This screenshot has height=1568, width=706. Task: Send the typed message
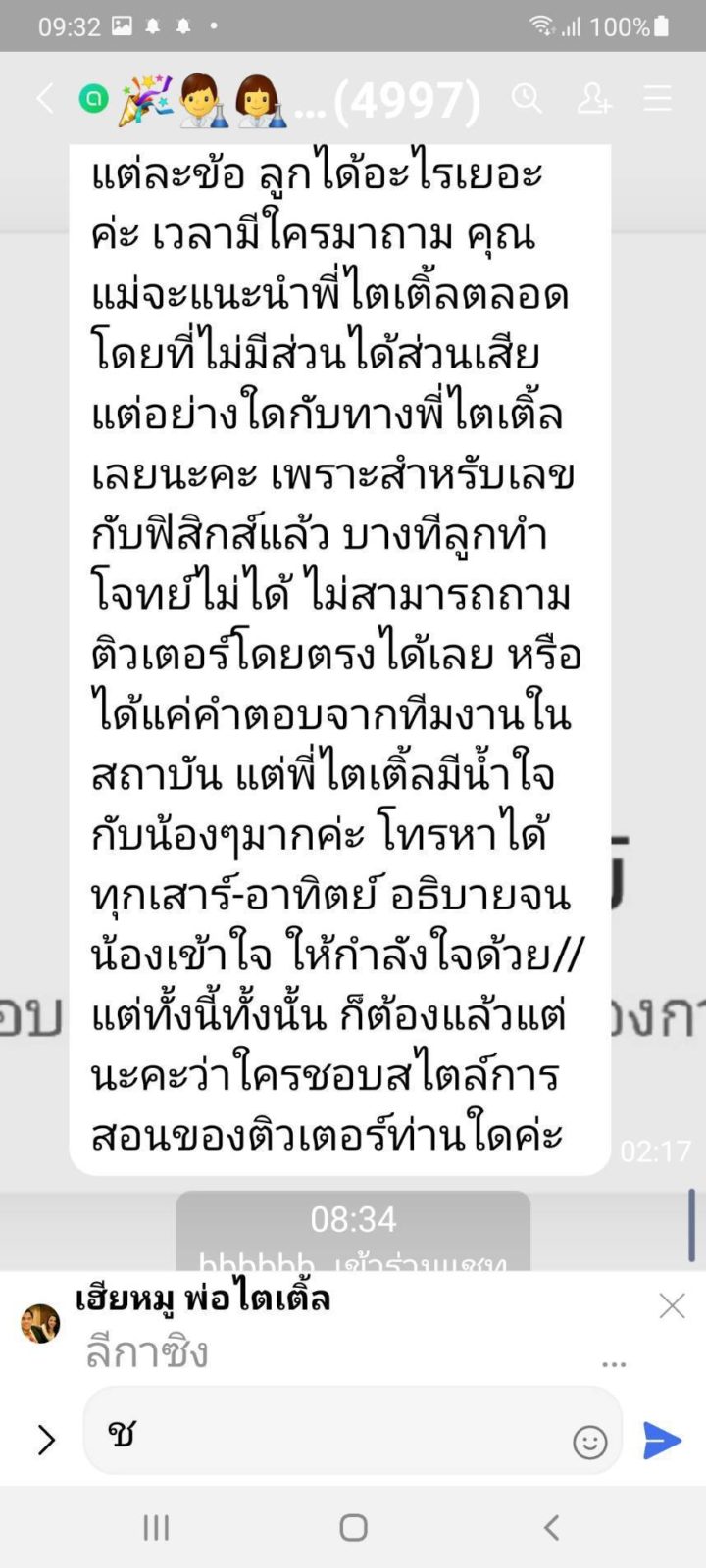coord(662,1441)
